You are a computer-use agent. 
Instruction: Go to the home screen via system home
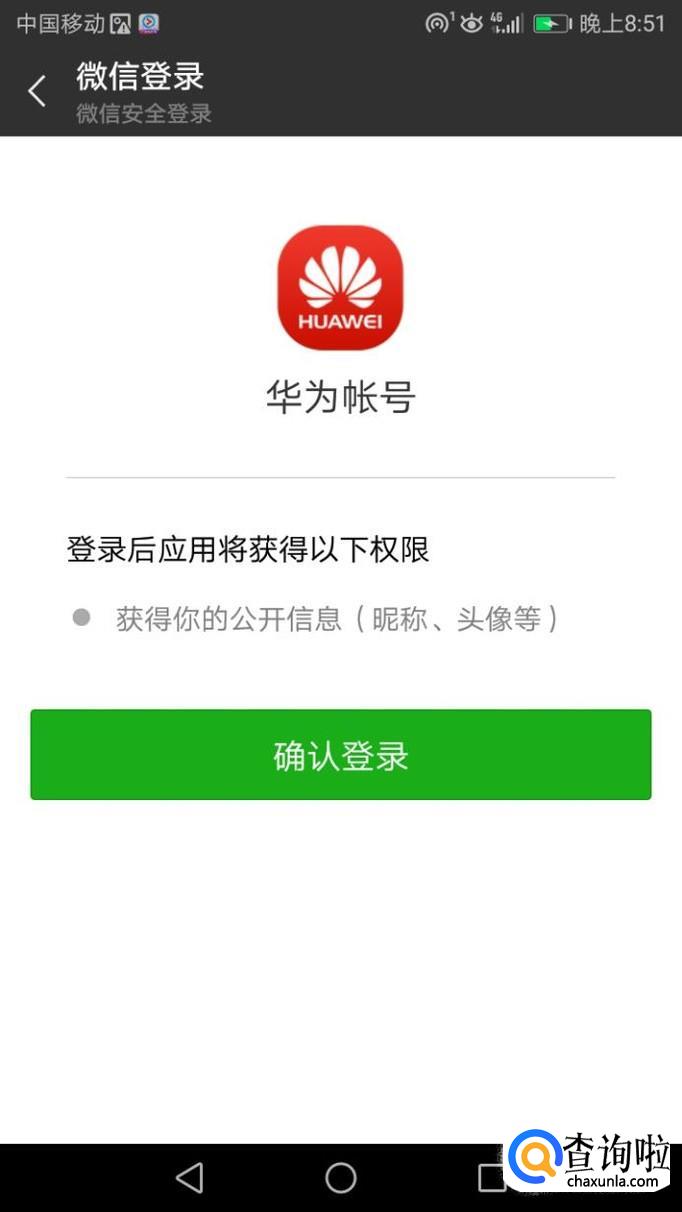(341, 1177)
